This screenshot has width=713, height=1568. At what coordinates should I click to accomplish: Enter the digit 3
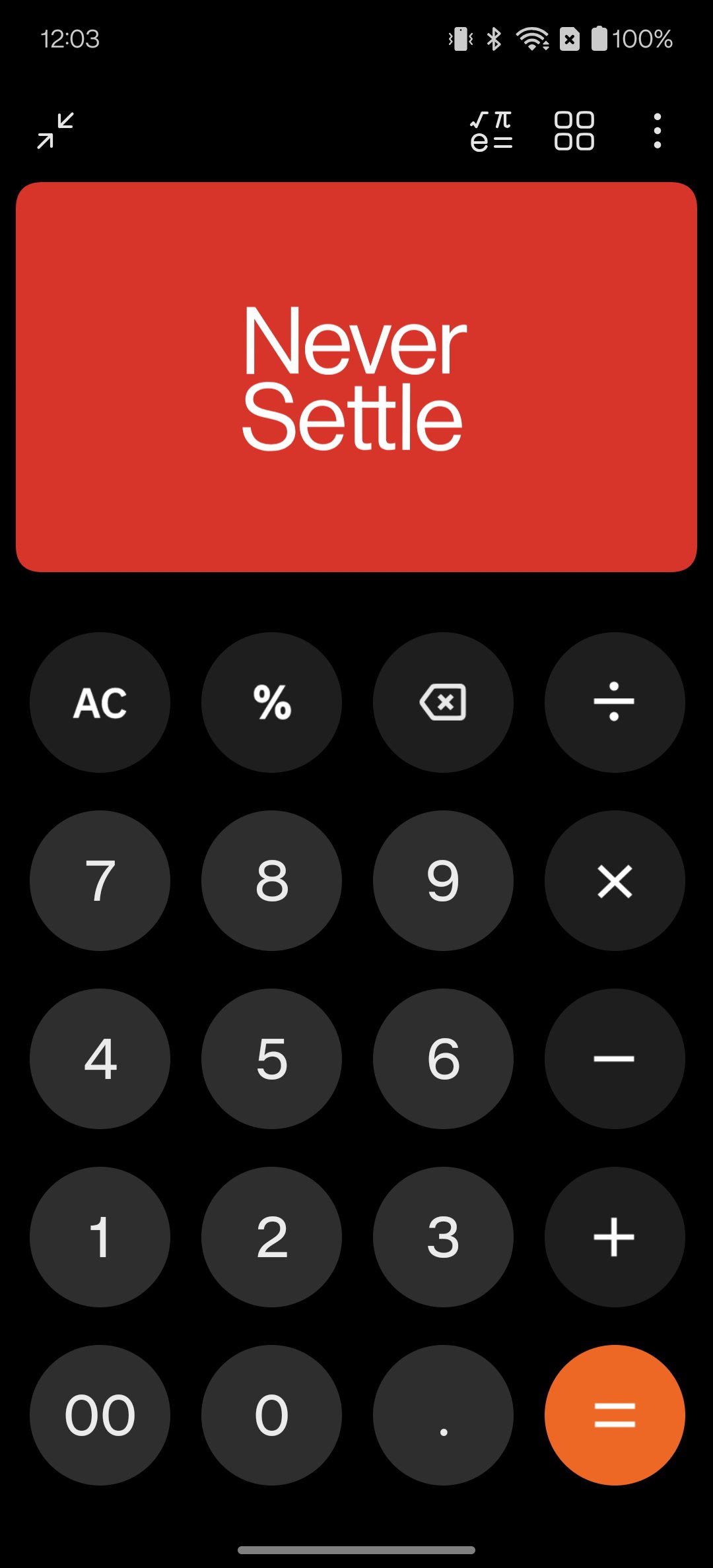click(443, 1237)
